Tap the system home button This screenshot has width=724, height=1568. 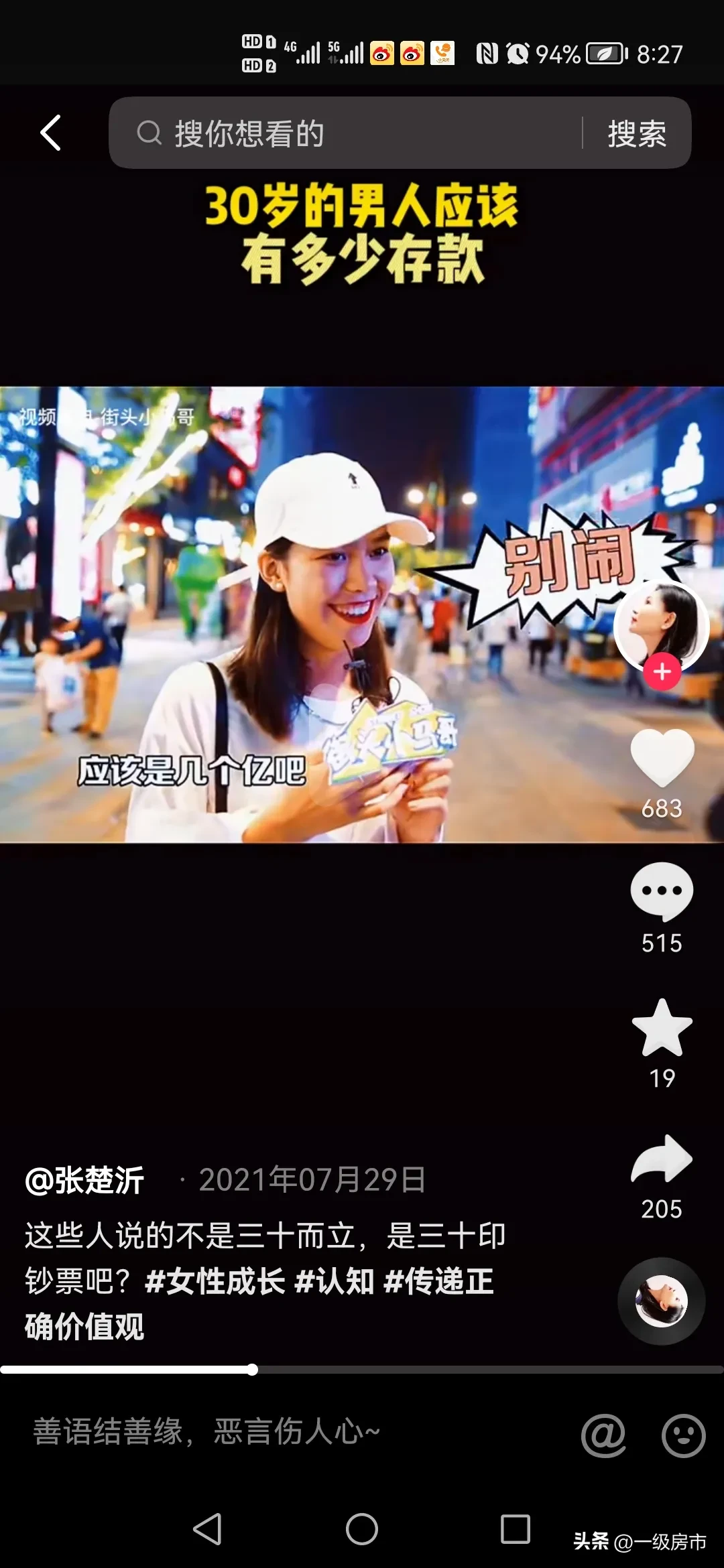pyautogui.click(x=362, y=1529)
